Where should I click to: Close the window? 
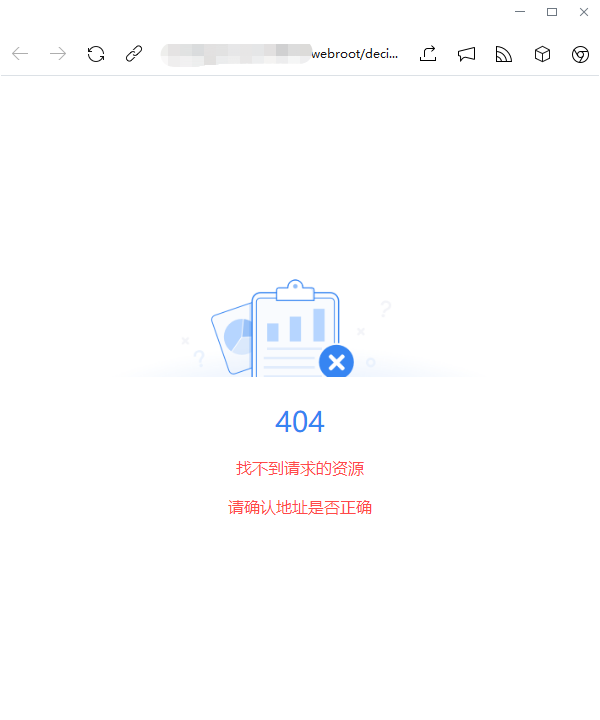pos(583,12)
